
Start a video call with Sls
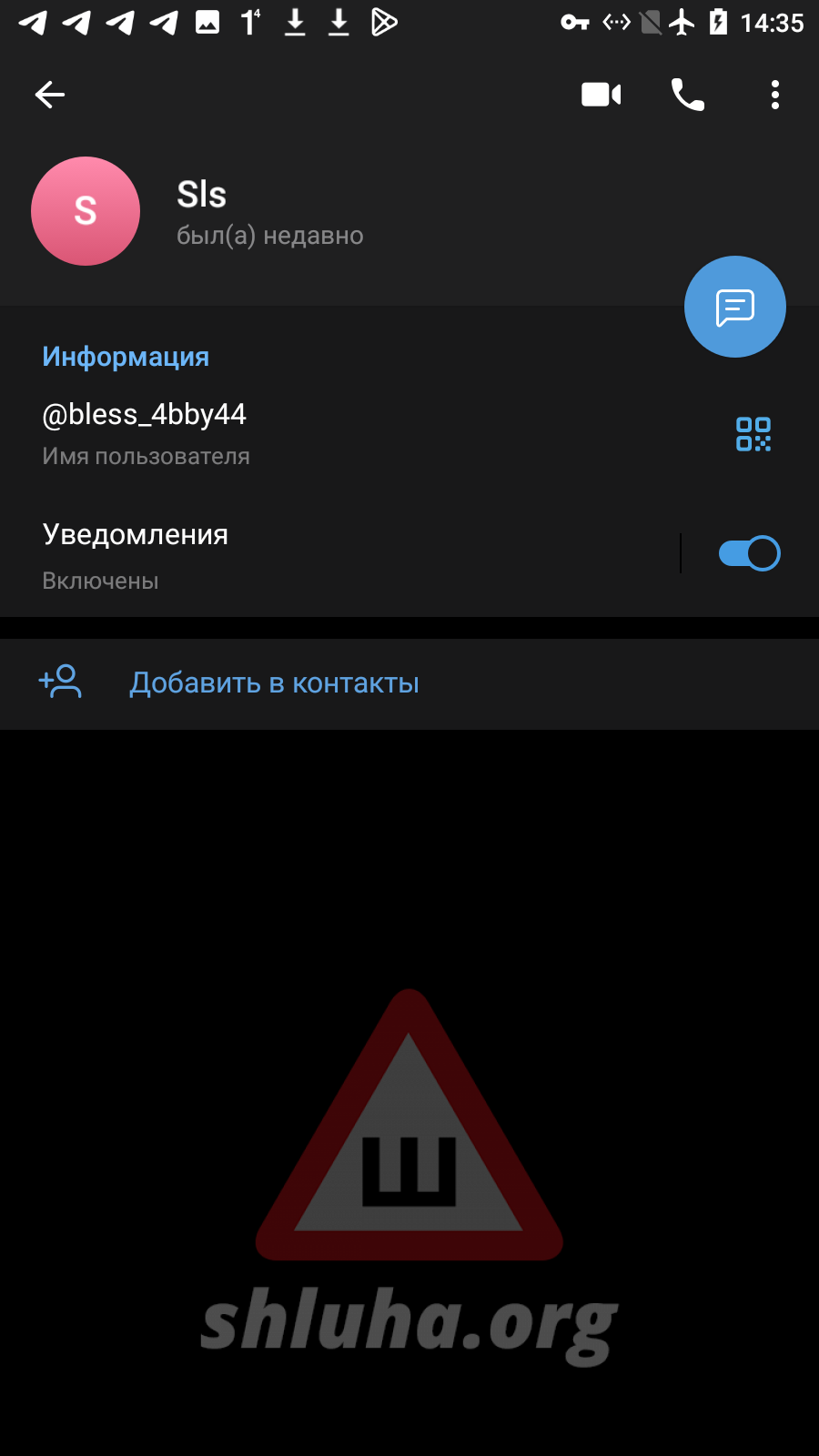pos(601,95)
